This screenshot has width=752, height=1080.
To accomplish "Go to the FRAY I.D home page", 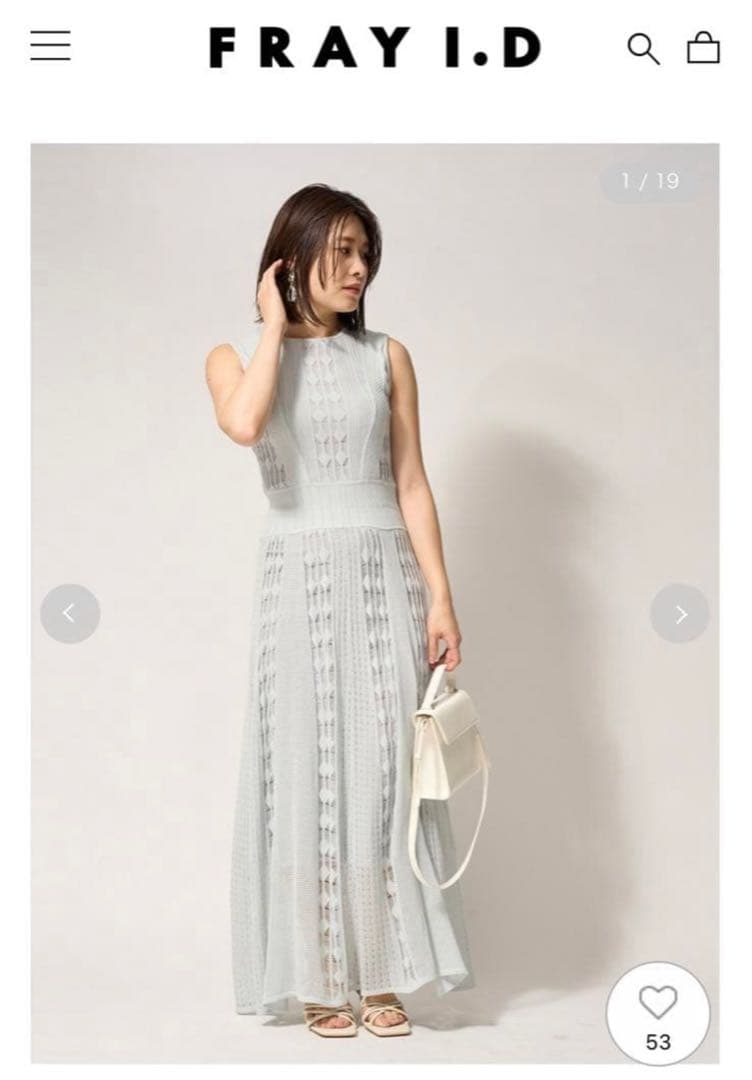I will click(375, 47).
